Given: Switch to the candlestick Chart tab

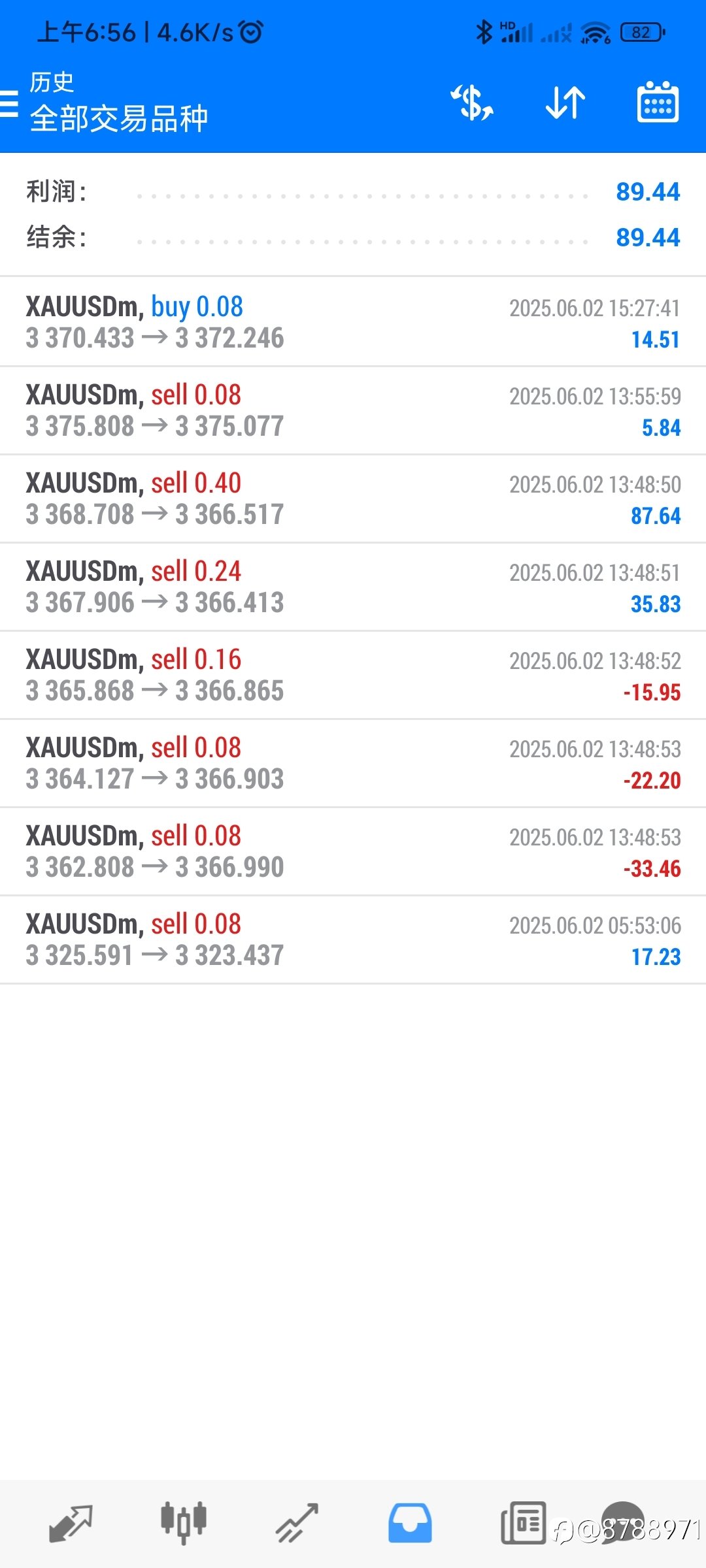Looking at the screenshot, I should [184, 1523].
